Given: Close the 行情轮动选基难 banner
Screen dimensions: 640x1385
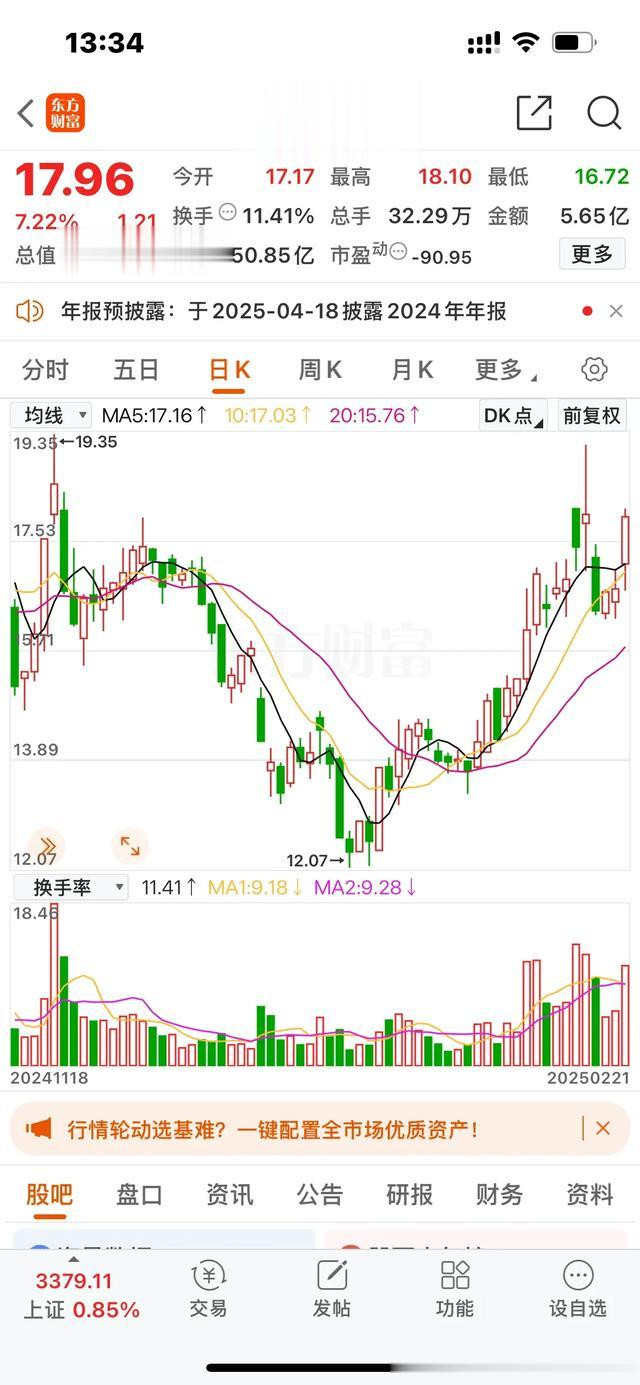Looking at the screenshot, I should [602, 1128].
